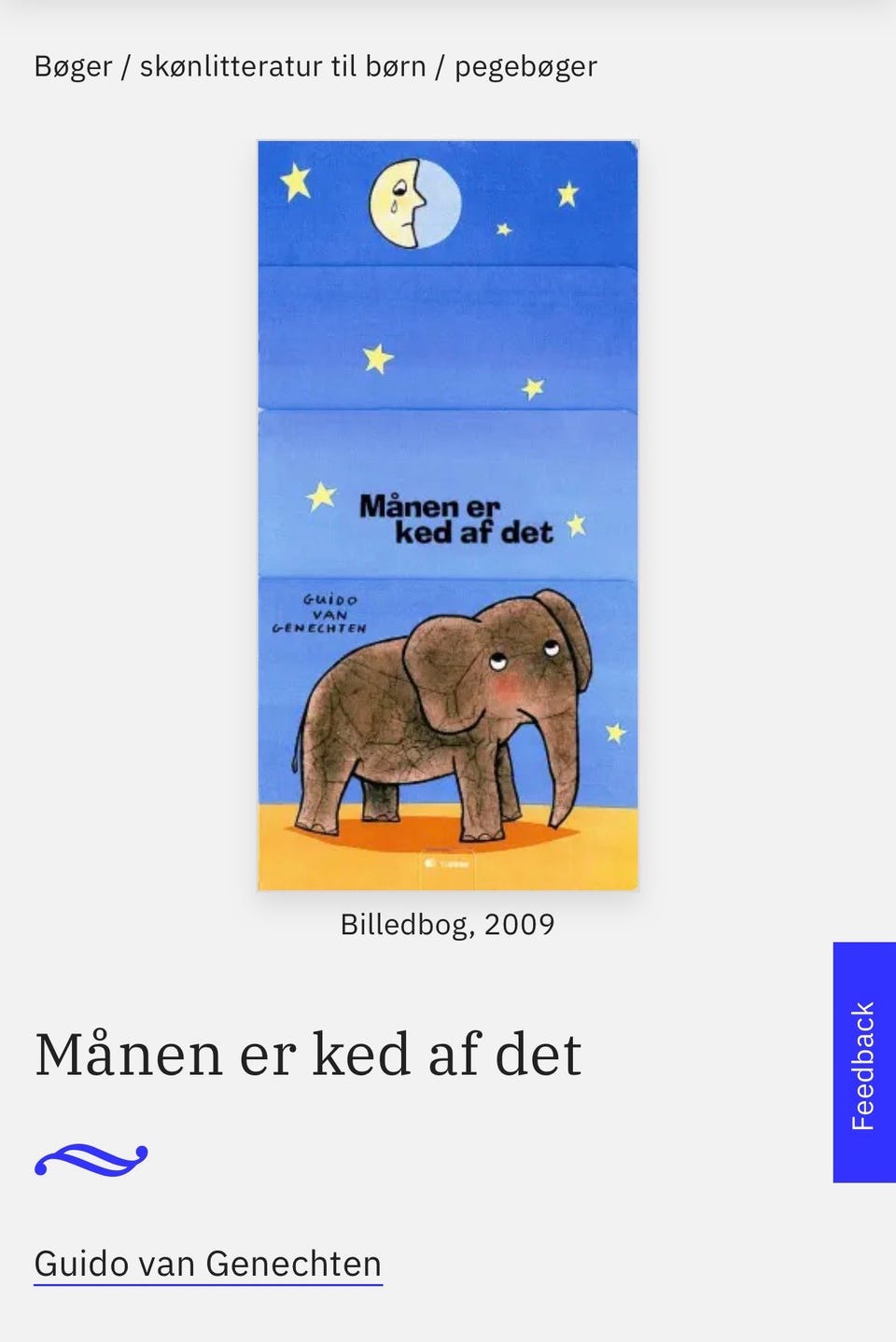Click the title Månen er ked af det
The width and height of the screenshot is (896, 1342).
(308, 1052)
